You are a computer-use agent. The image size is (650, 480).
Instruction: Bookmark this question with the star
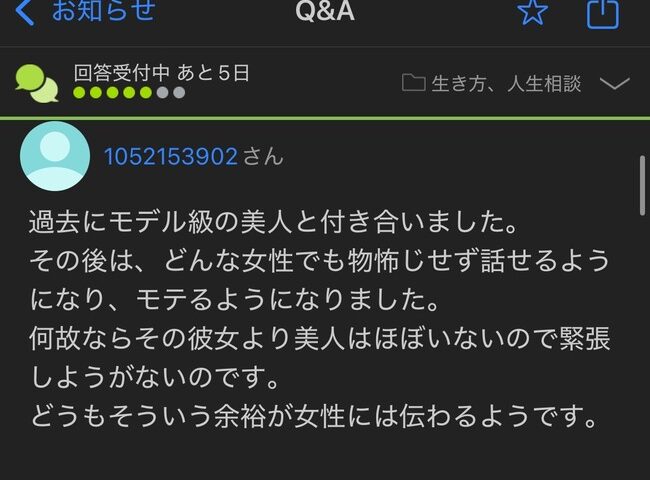pos(533,12)
